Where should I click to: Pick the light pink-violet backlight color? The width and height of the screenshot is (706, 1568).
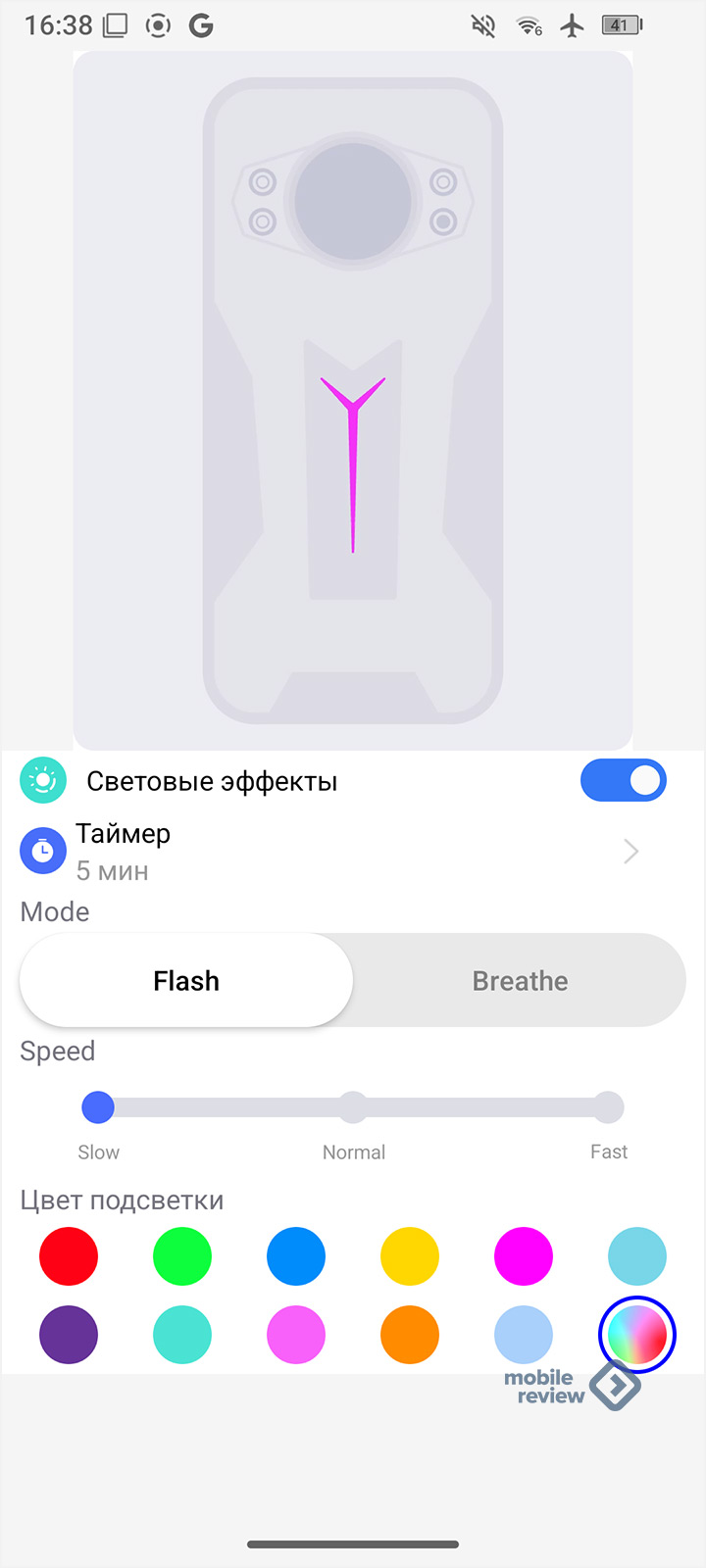pyautogui.click(x=296, y=1335)
